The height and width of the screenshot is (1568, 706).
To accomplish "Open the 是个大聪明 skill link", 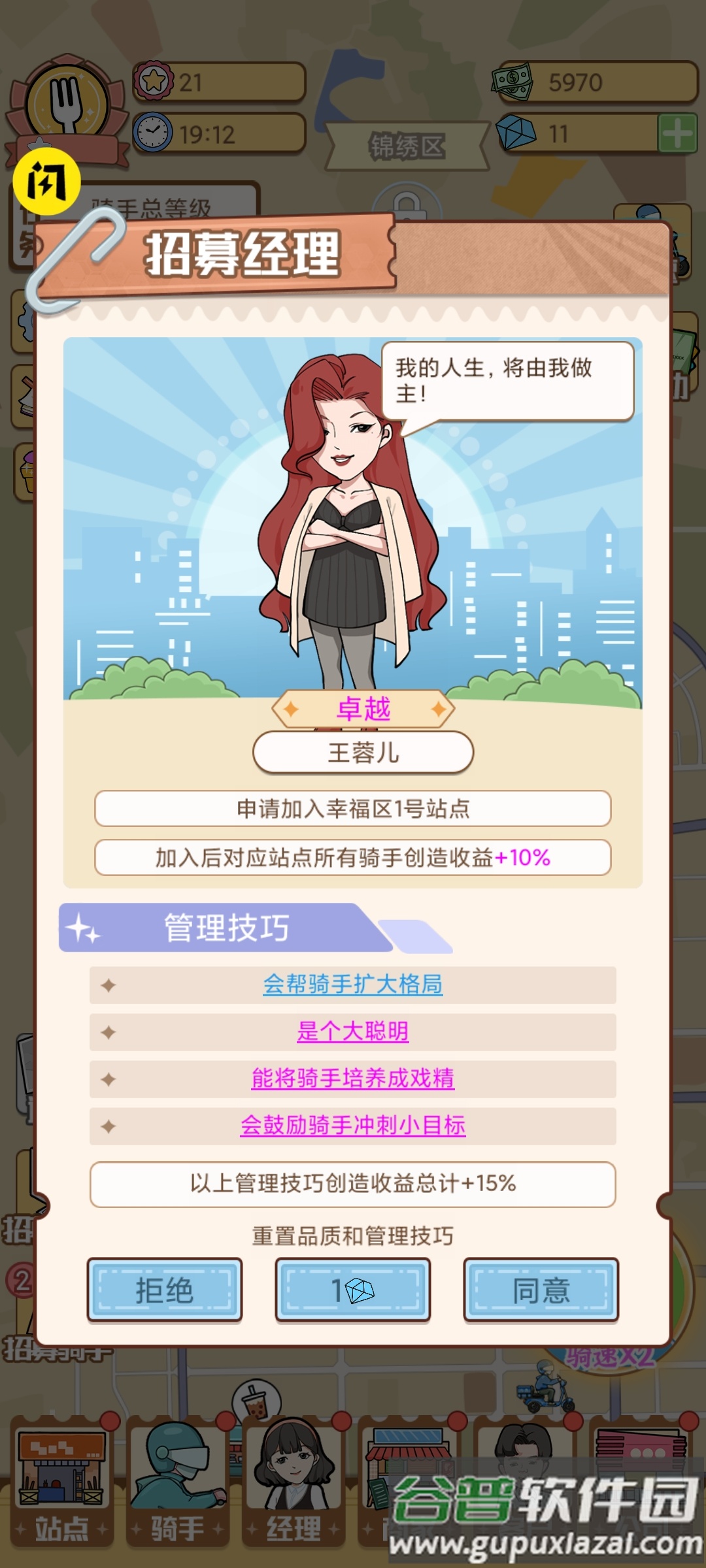I will 352,1032.
